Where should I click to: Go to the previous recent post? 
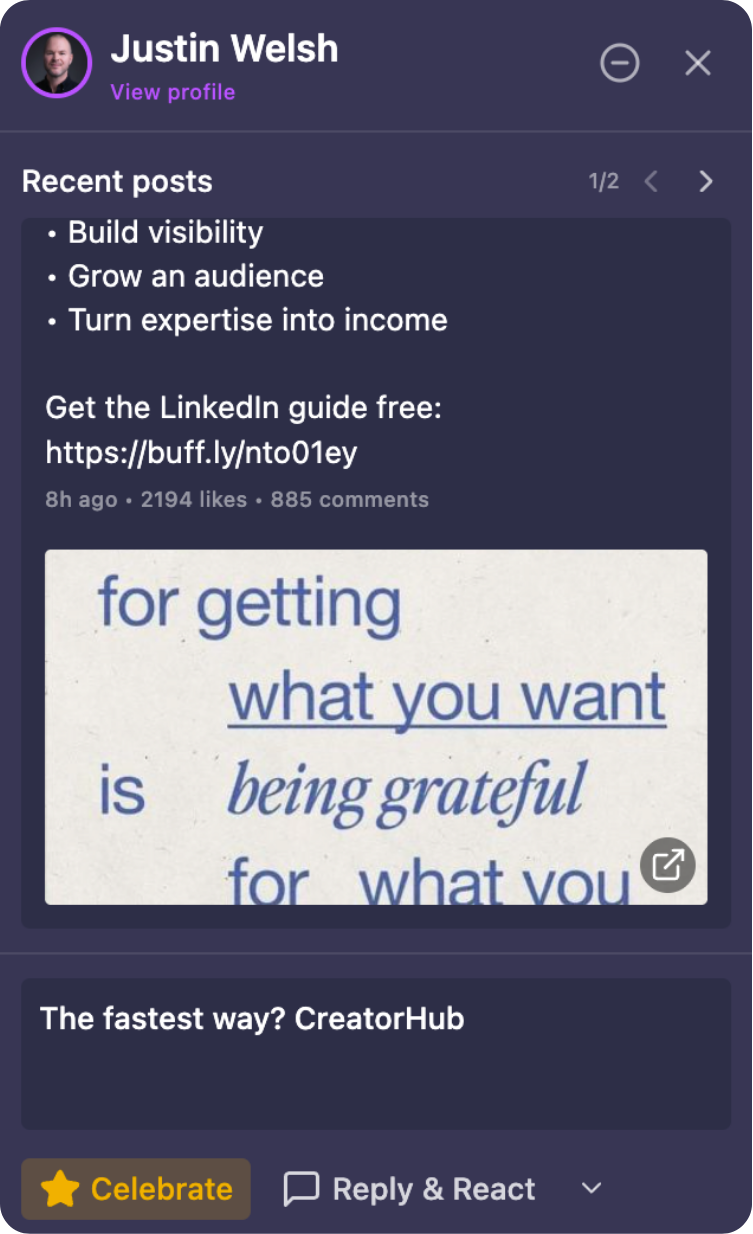[x=651, y=181]
